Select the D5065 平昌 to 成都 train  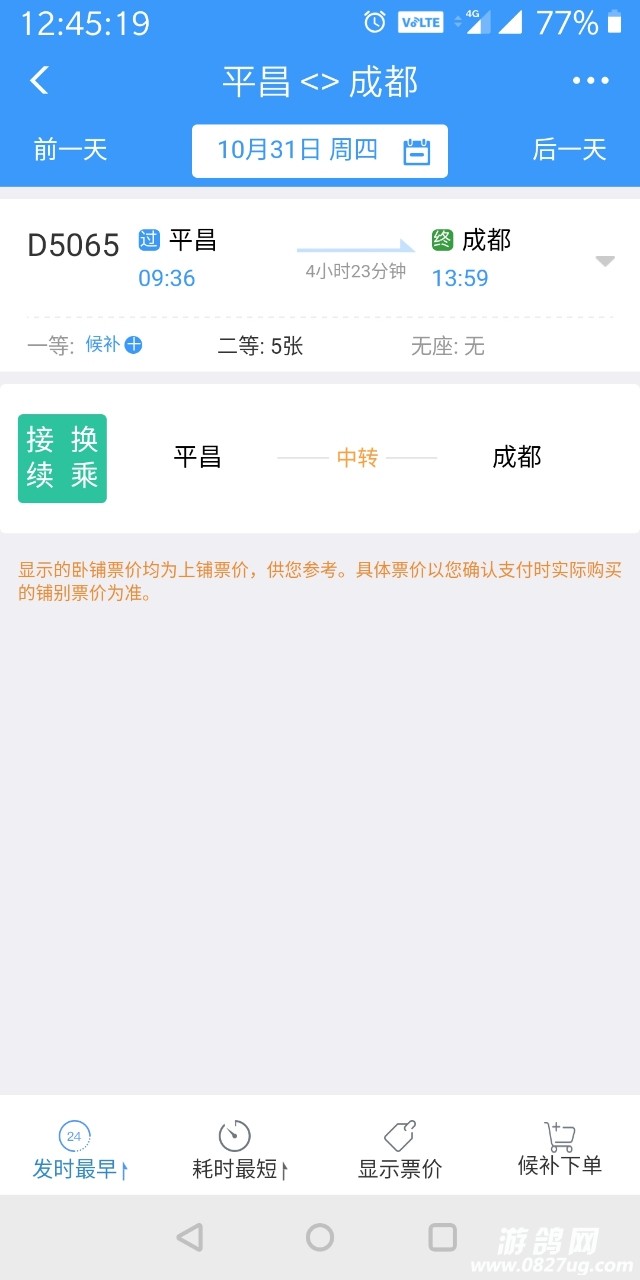pos(320,258)
